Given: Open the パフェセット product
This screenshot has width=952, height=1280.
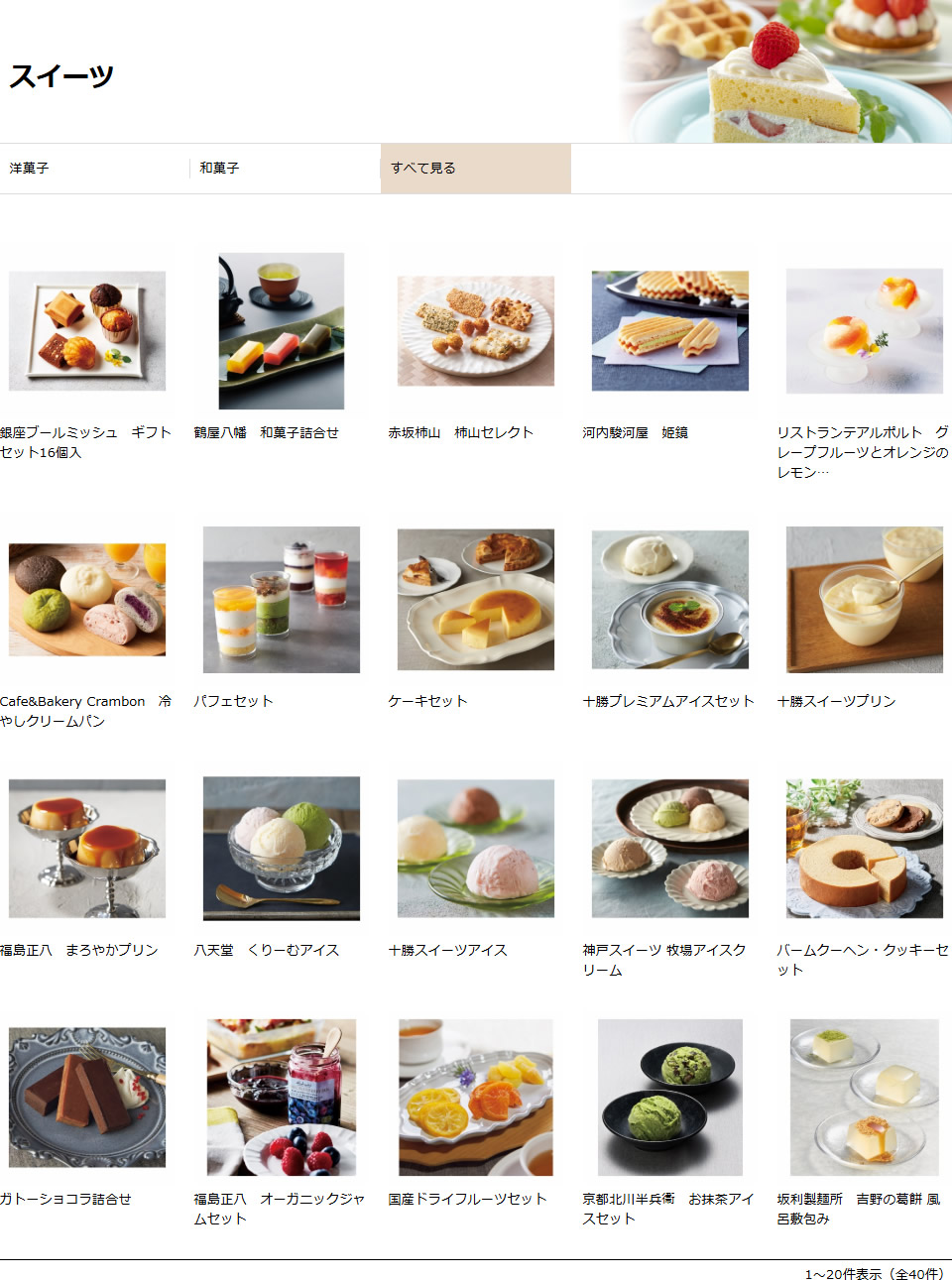Looking at the screenshot, I should pos(282,600).
